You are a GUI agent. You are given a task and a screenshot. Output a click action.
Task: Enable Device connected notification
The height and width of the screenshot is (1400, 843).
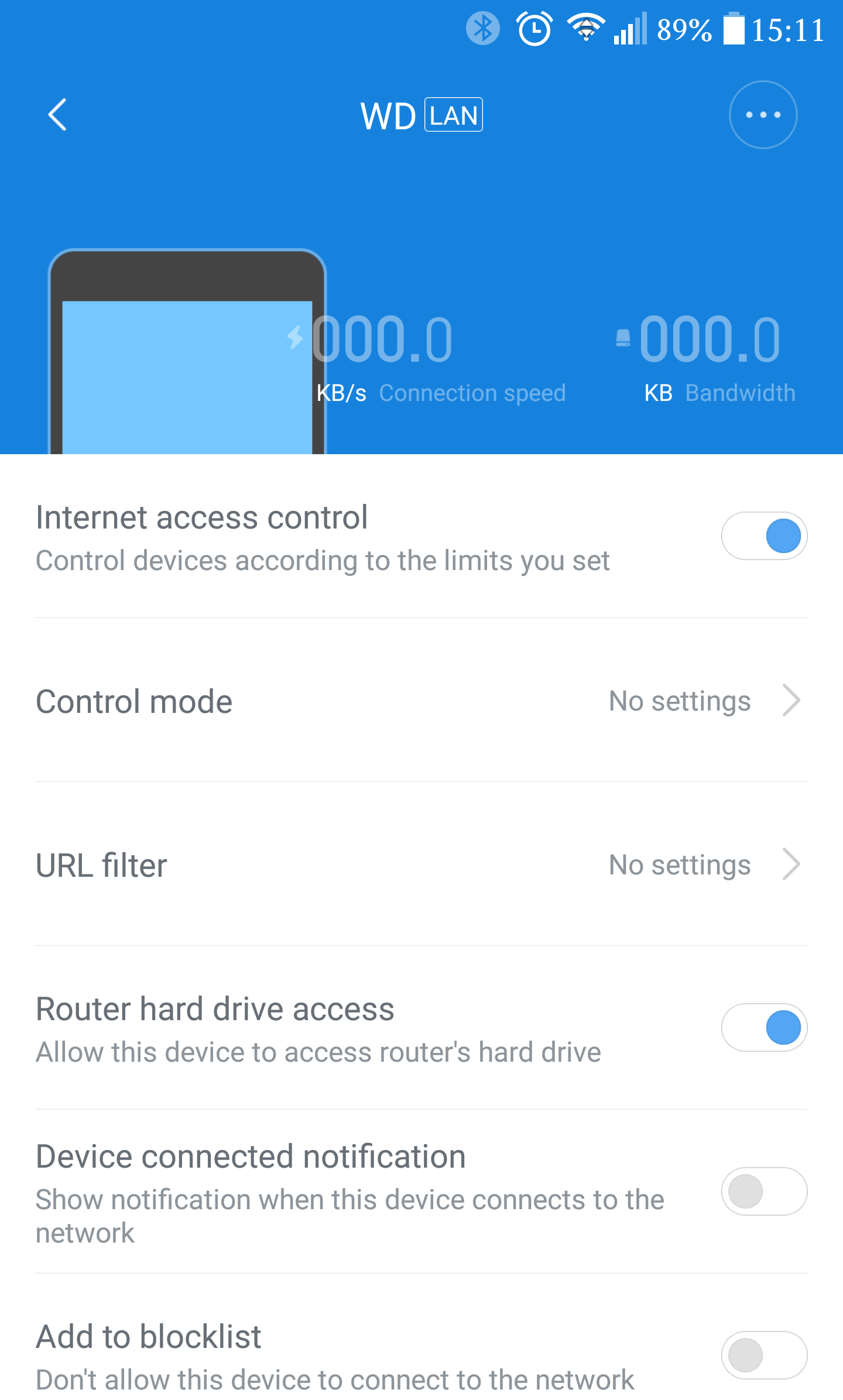pos(764,1192)
